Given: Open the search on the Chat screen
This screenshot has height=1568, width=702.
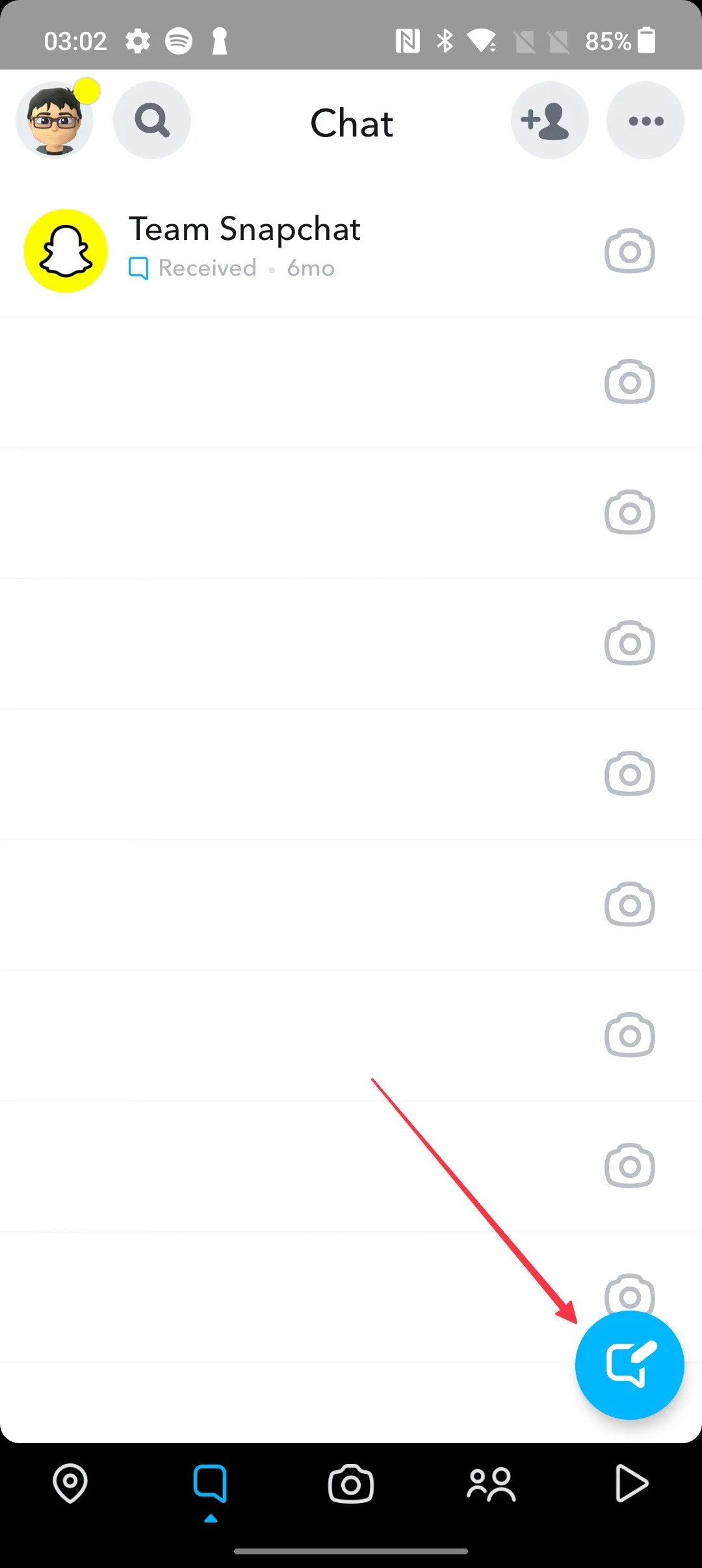Looking at the screenshot, I should point(151,120).
